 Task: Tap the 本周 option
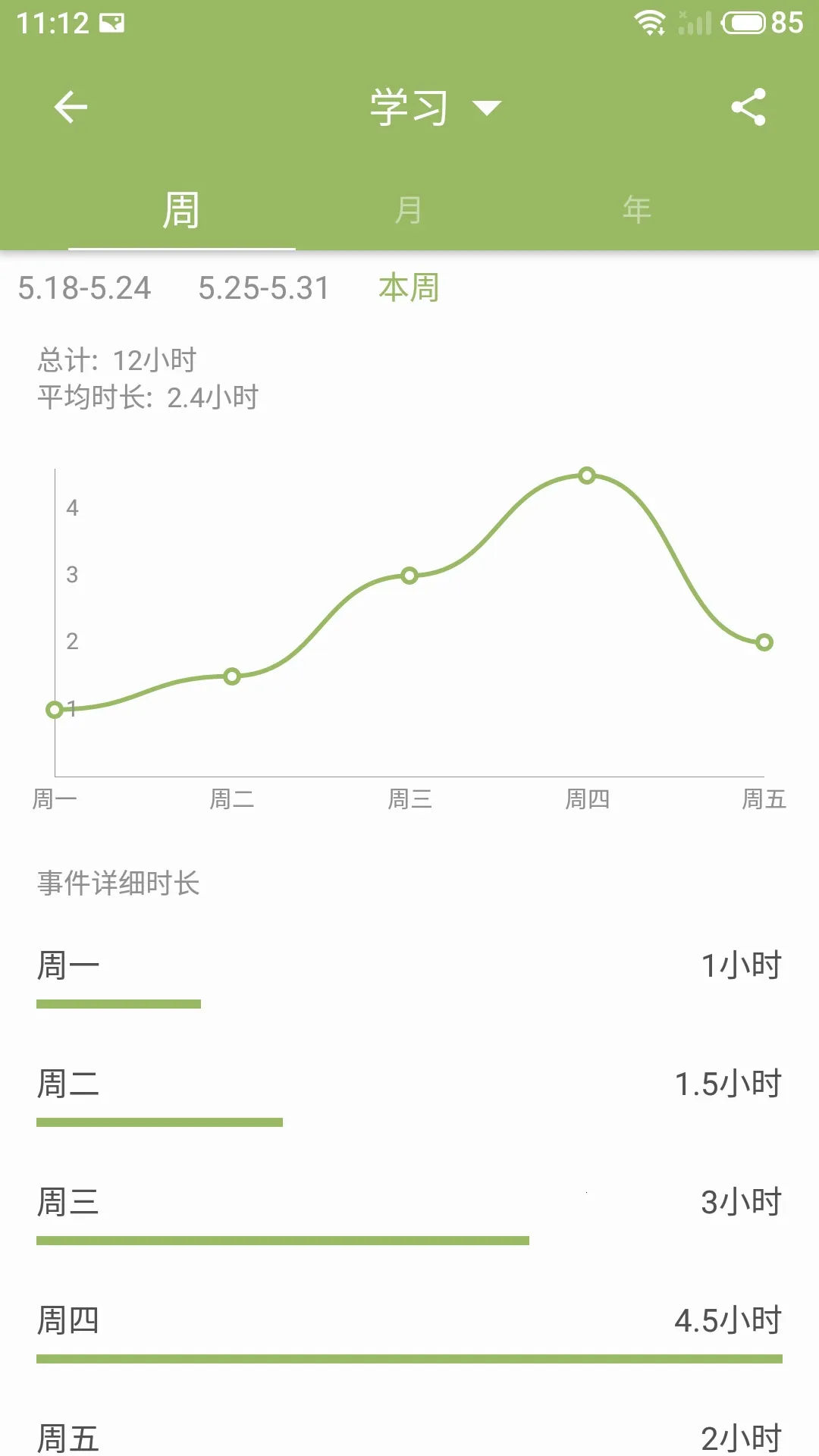click(x=408, y=288)
